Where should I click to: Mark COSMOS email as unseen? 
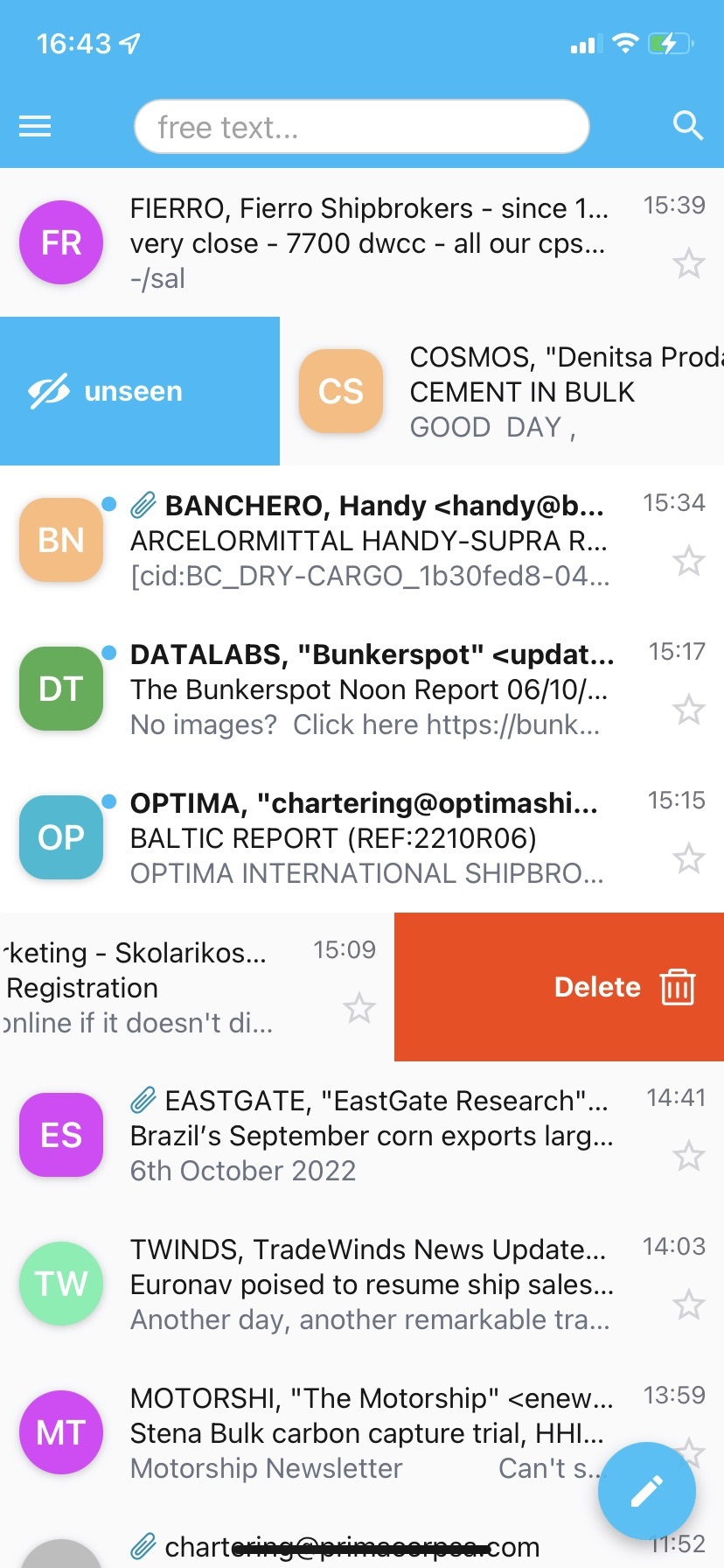[x=140, y=391]
